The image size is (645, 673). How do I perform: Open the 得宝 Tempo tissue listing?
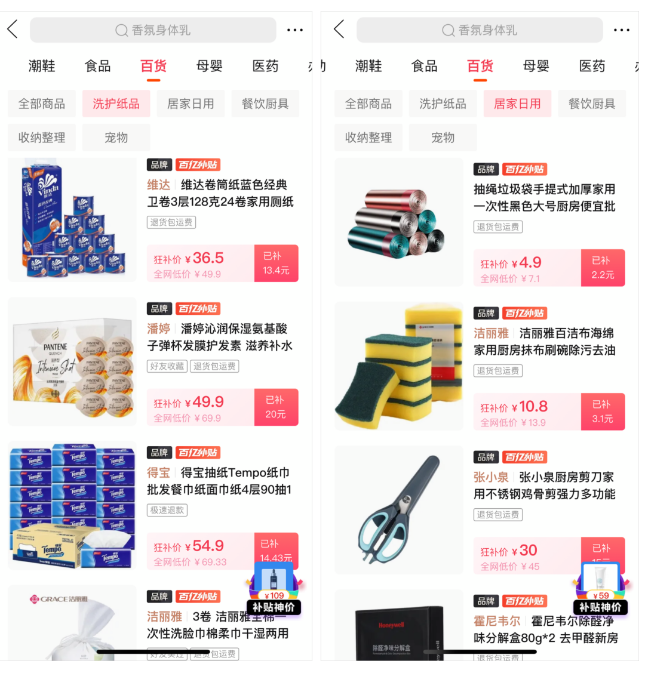220,480
